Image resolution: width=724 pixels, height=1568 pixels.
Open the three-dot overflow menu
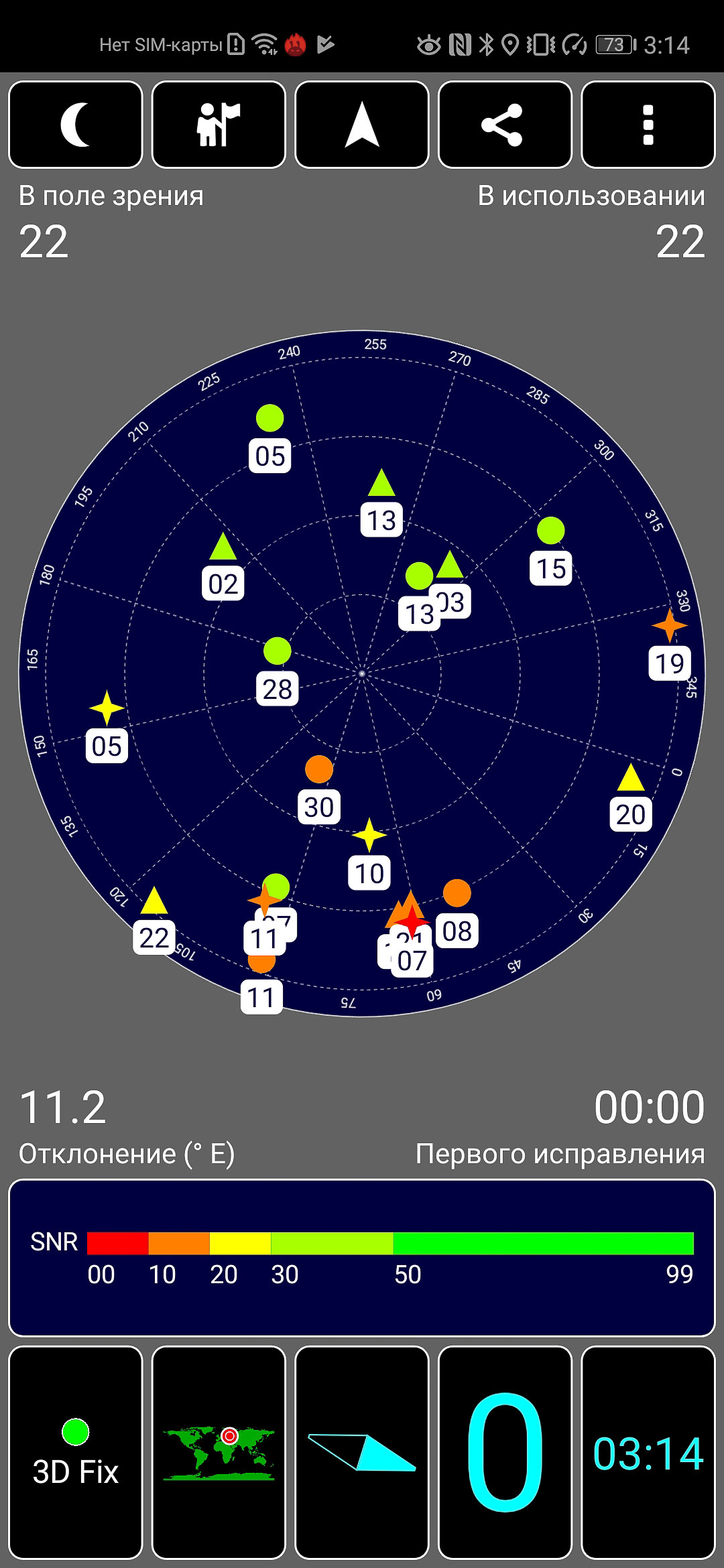pyautogui.click(x=648, y=125)
